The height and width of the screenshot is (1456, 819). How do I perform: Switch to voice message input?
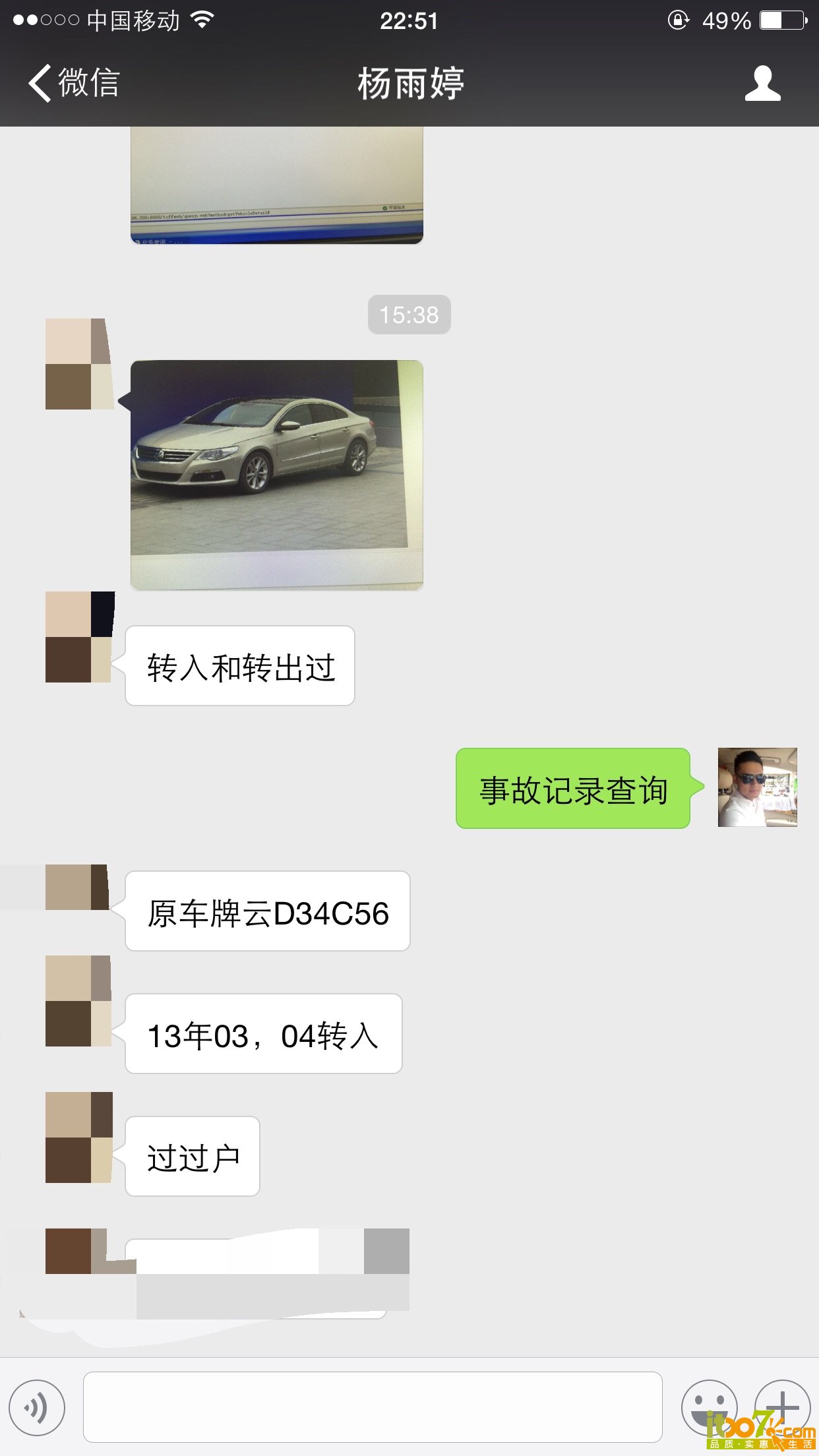coord(37,1408)
